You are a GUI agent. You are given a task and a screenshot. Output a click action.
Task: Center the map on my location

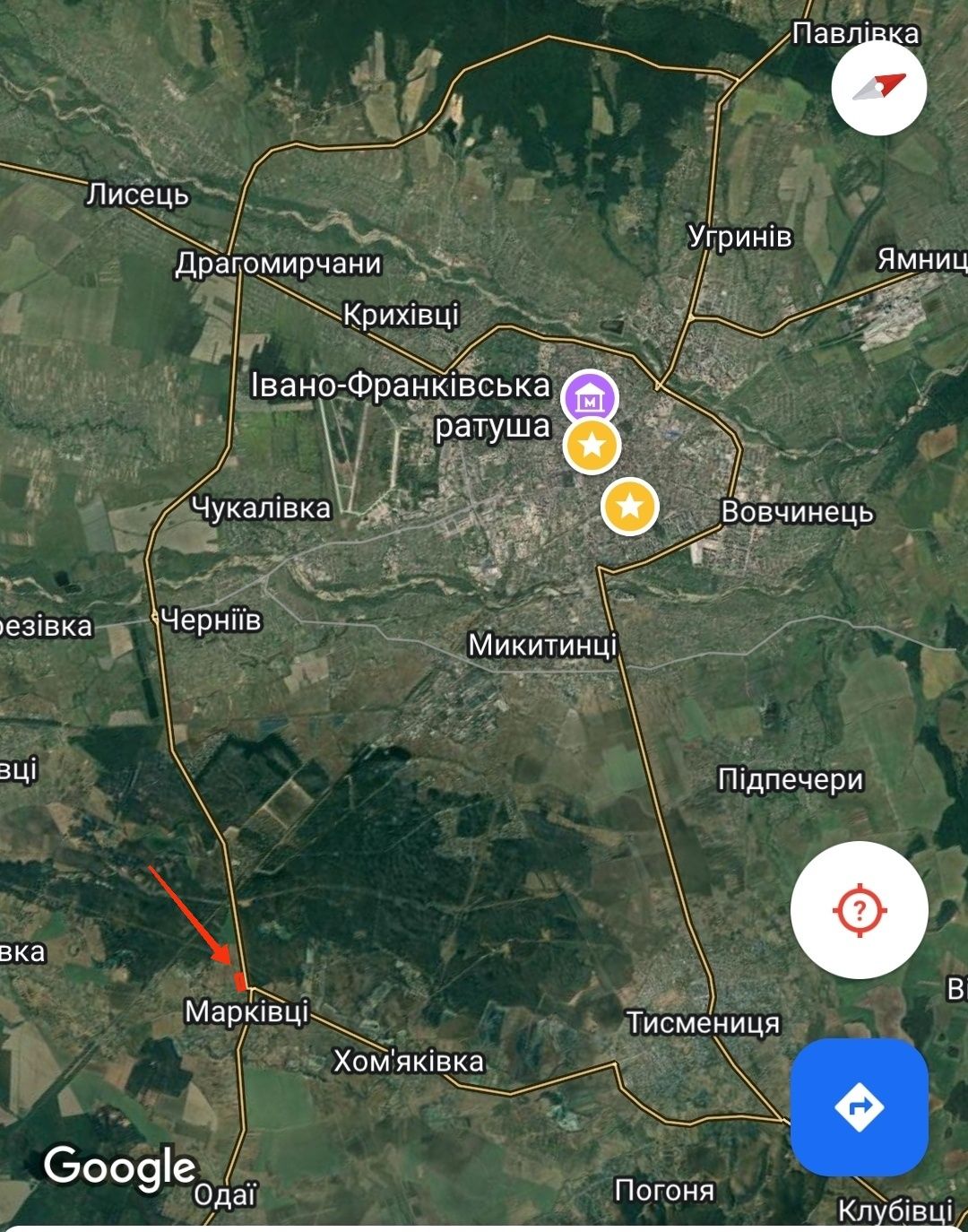point(859,910)
